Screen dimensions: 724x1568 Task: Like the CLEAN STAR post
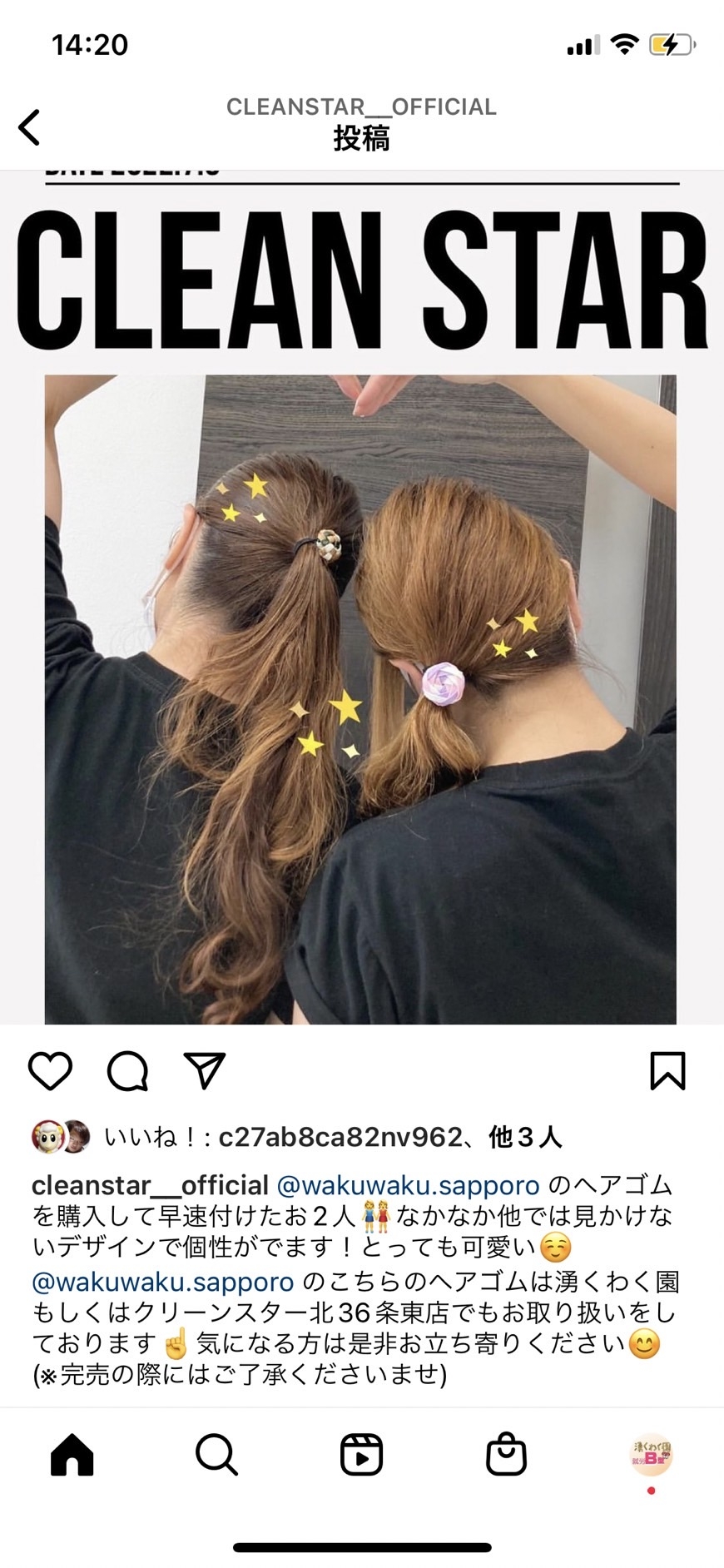[50, 1070]
